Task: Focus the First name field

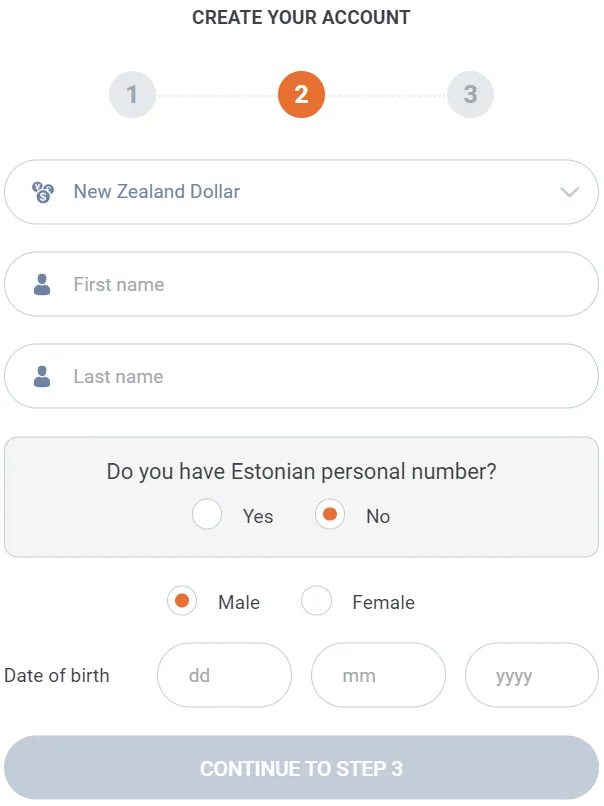Action: [301, 284]
